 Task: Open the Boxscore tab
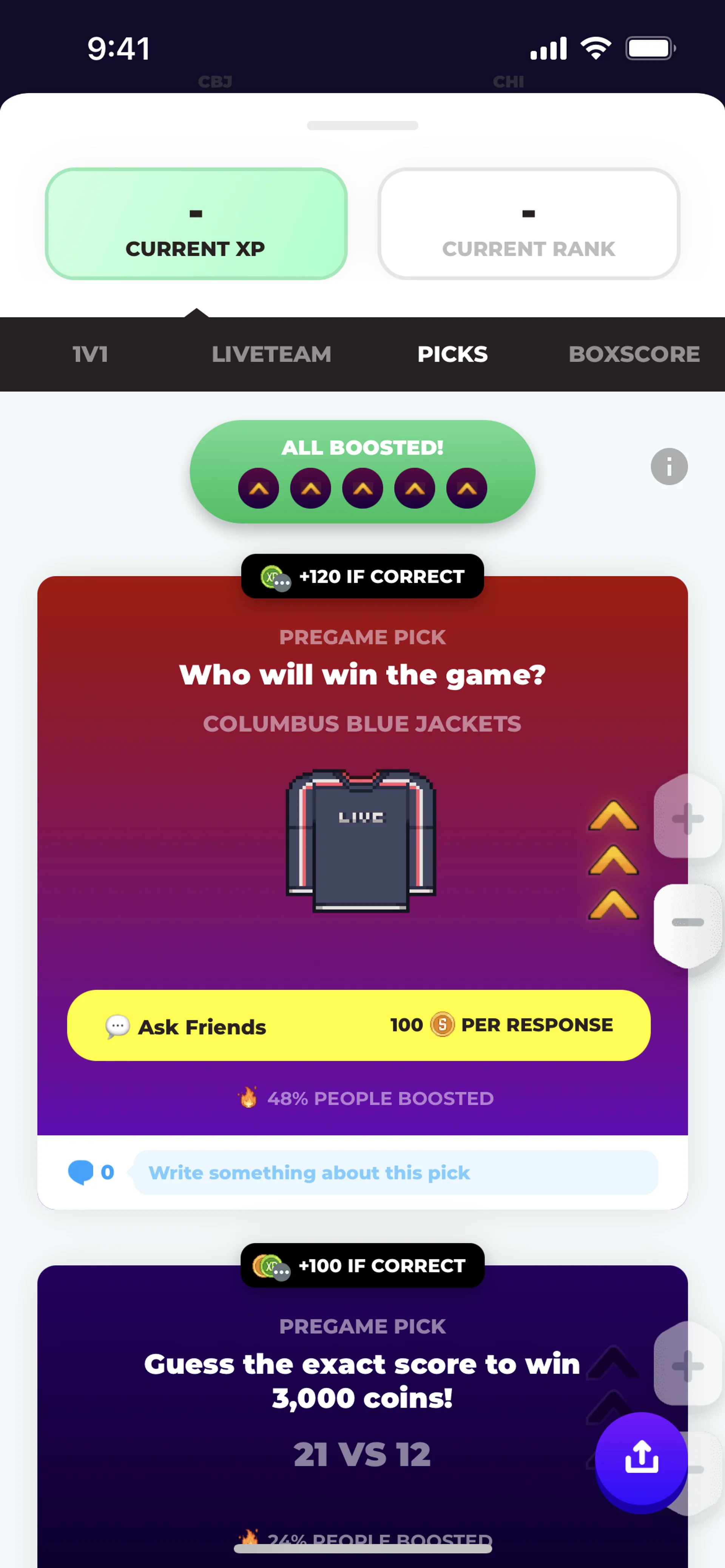(x=634, y=354)
